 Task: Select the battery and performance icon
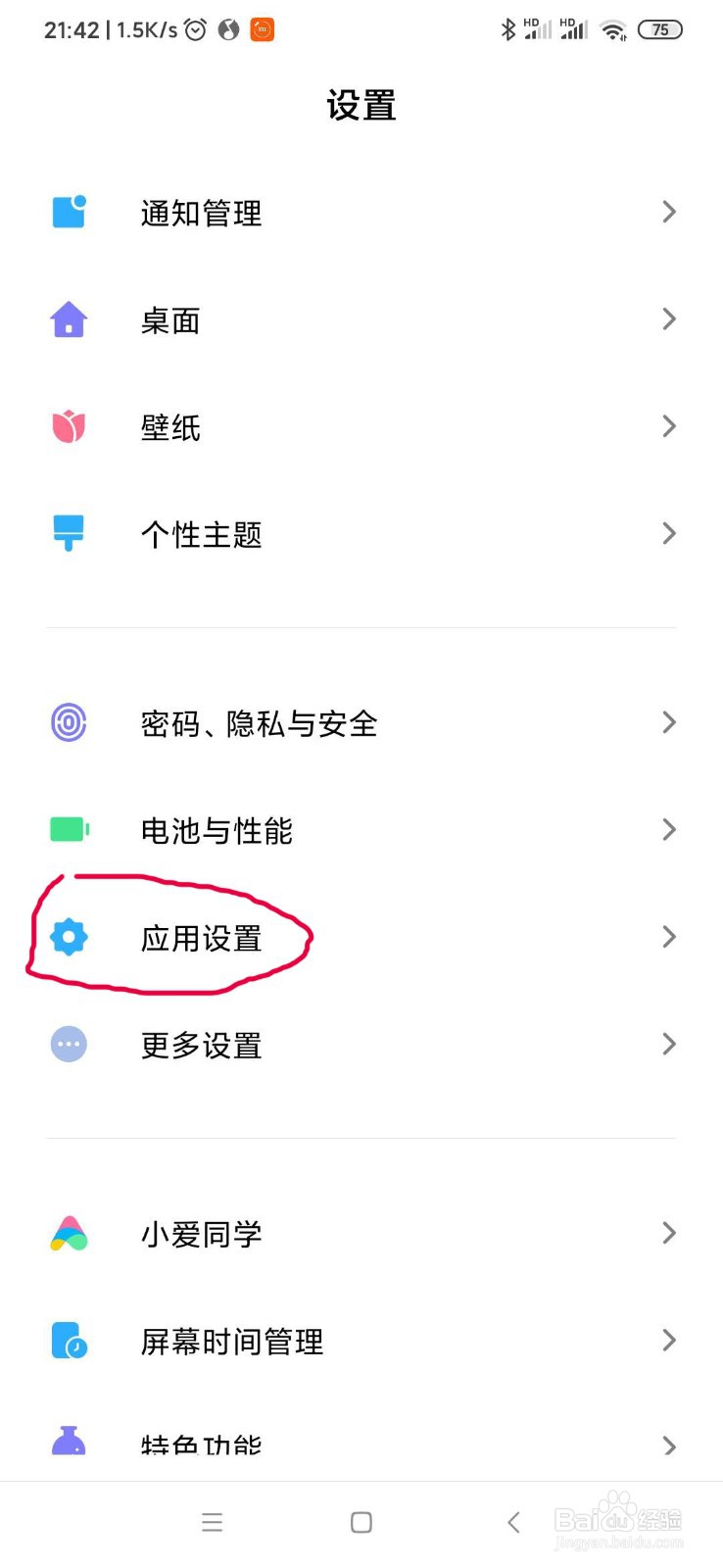(x=68, y=829)
